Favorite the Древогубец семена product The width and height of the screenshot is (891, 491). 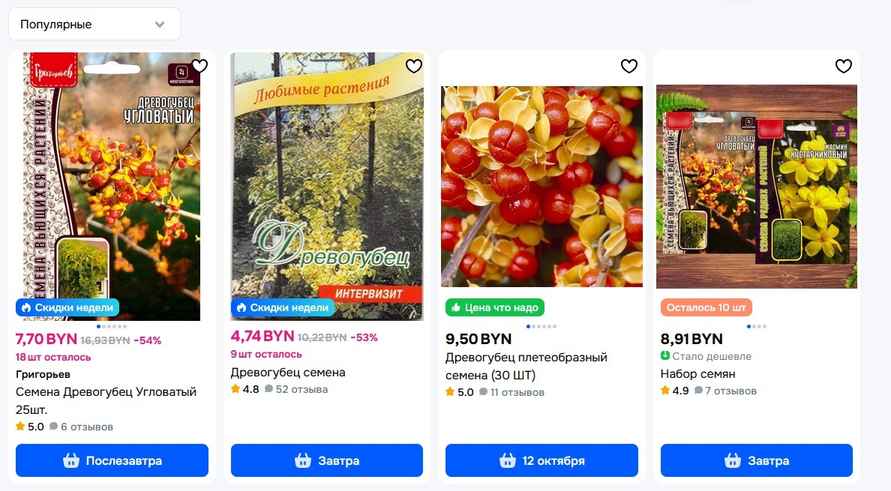(x=414, y=66)
